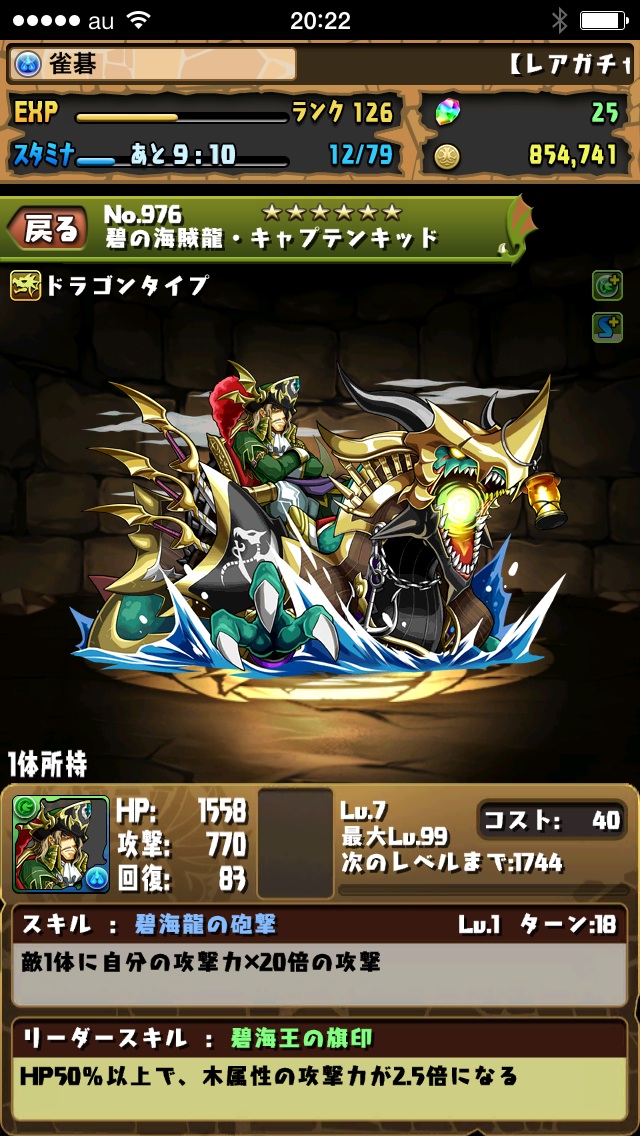Open the green awoken skill icon
The height and width of the screenshot is (1136, 640).
(607, 285)
